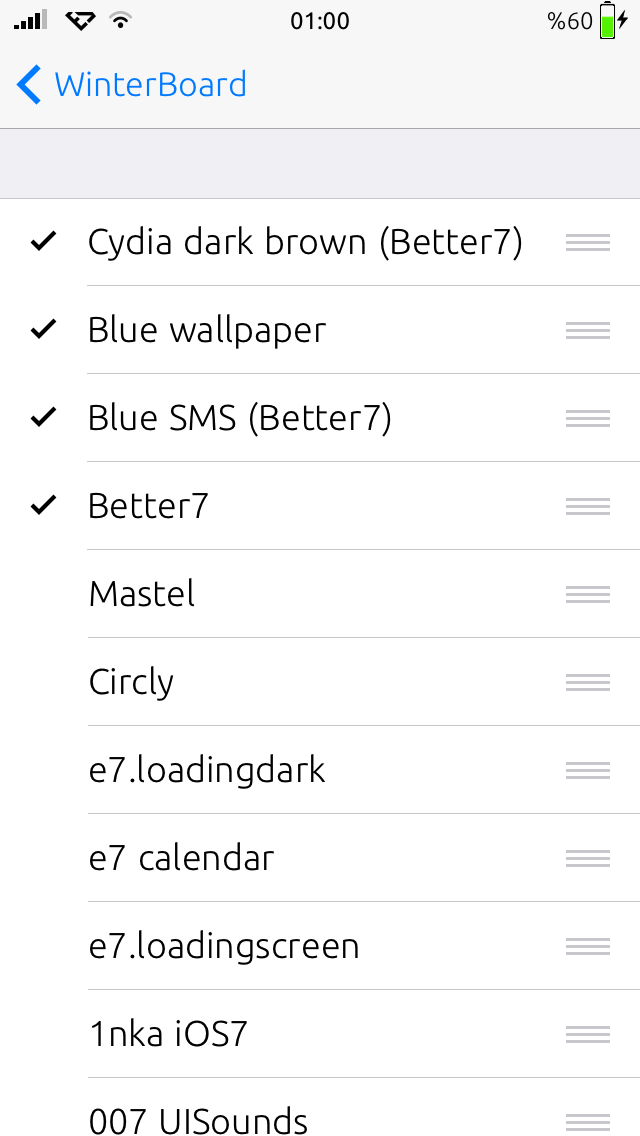640x1136 pixels.
Task: Deselect the Blue wallpaper theme
Action: click(320, 330)
